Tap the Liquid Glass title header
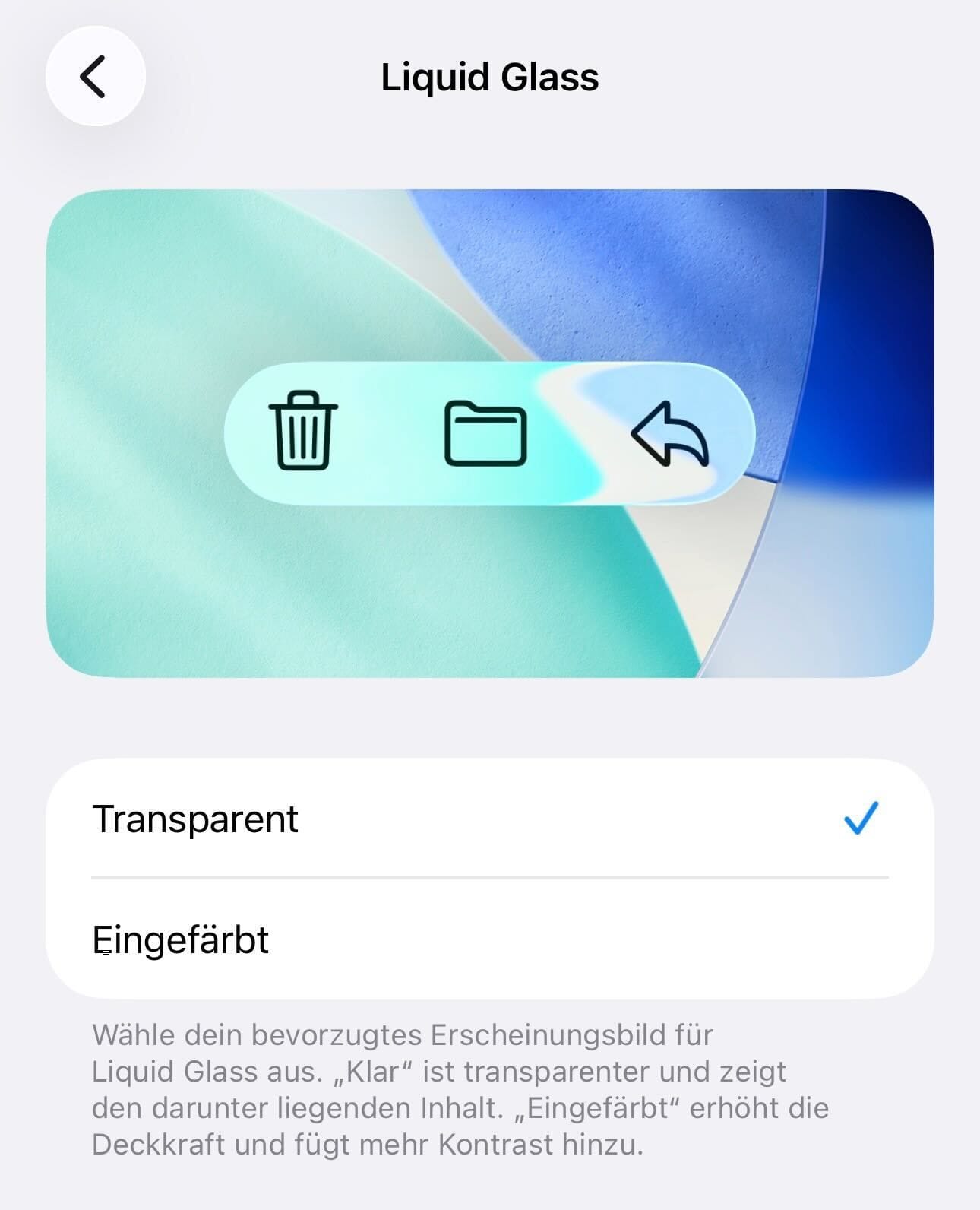 pos(490,75)
